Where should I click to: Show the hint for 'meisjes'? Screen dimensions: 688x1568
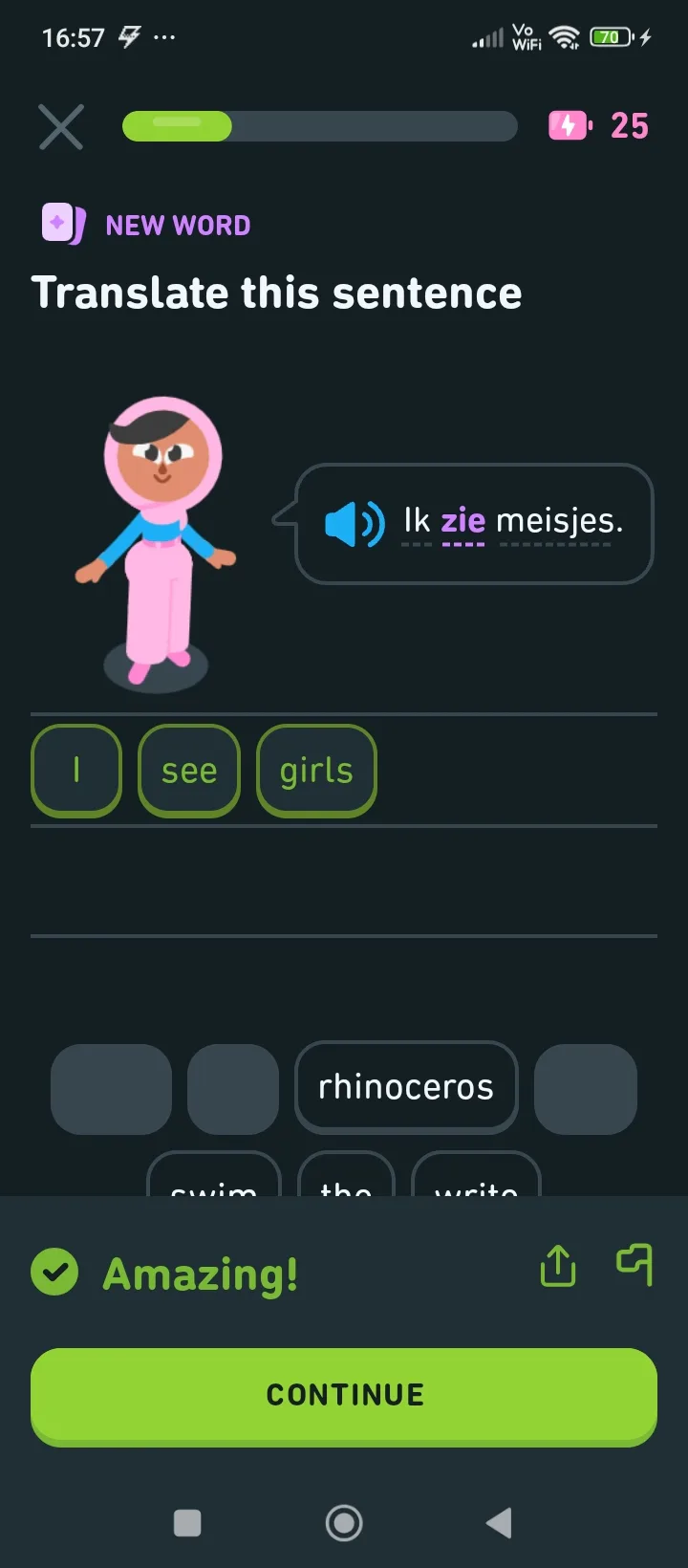pos(559,522)
